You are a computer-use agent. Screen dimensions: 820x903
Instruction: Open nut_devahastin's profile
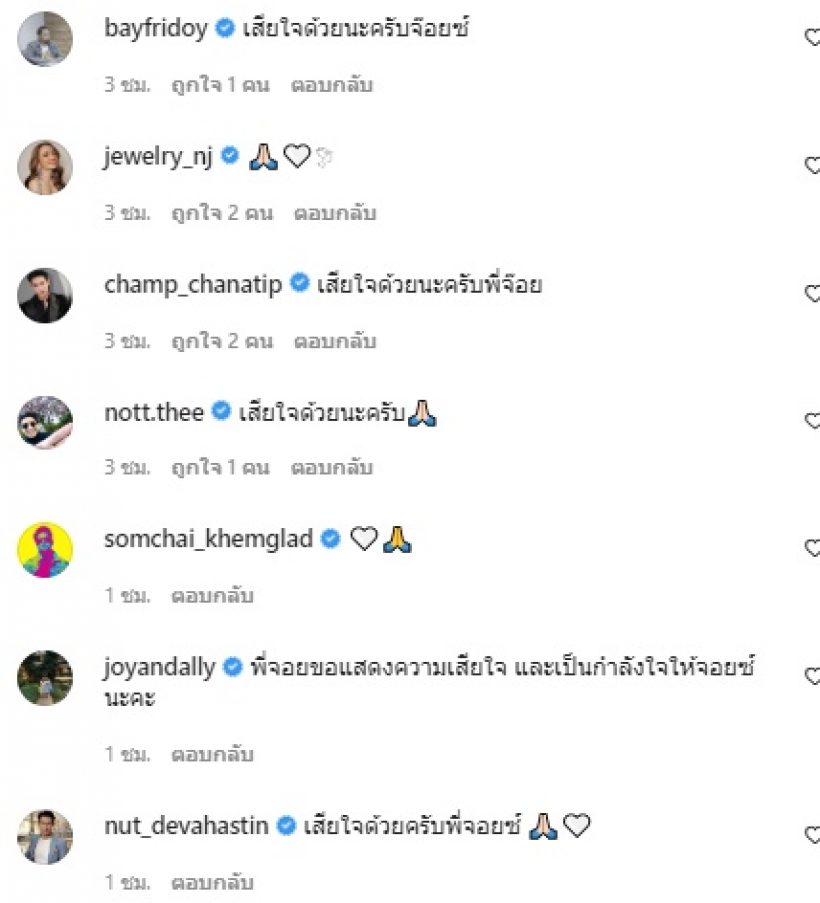click(186, 826)
